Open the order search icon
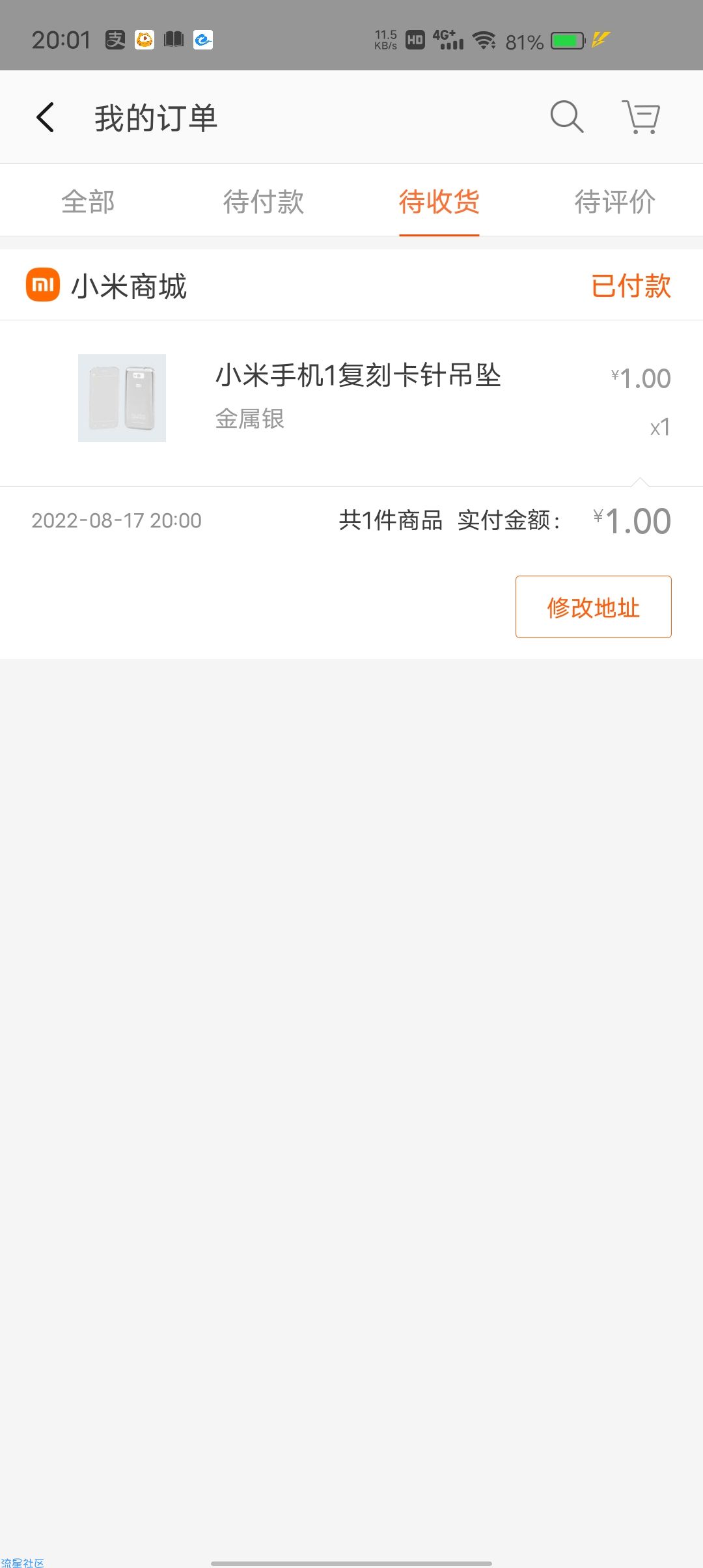 point(567,117)
